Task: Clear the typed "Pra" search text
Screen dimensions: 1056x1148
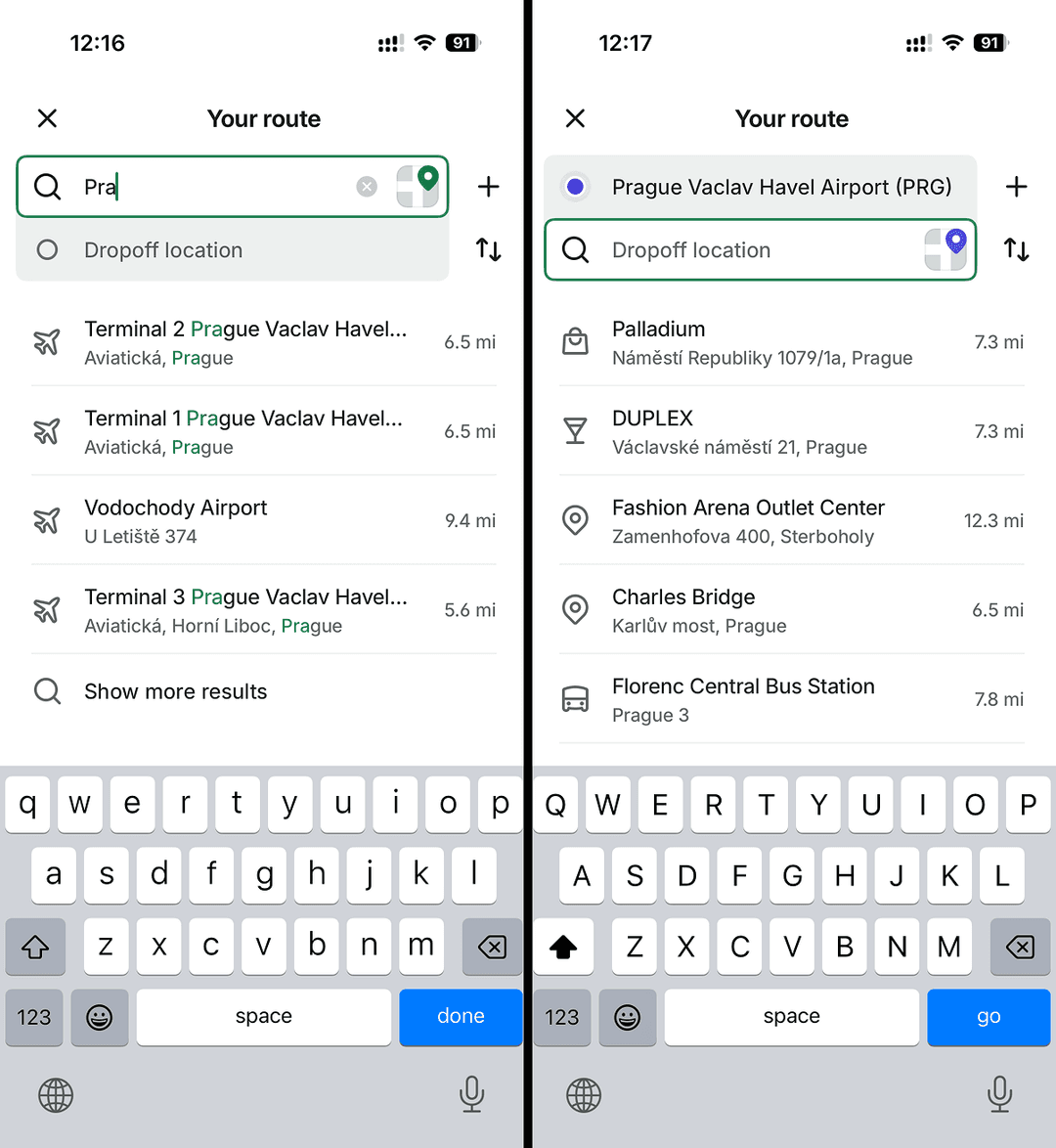Action: 367,187
